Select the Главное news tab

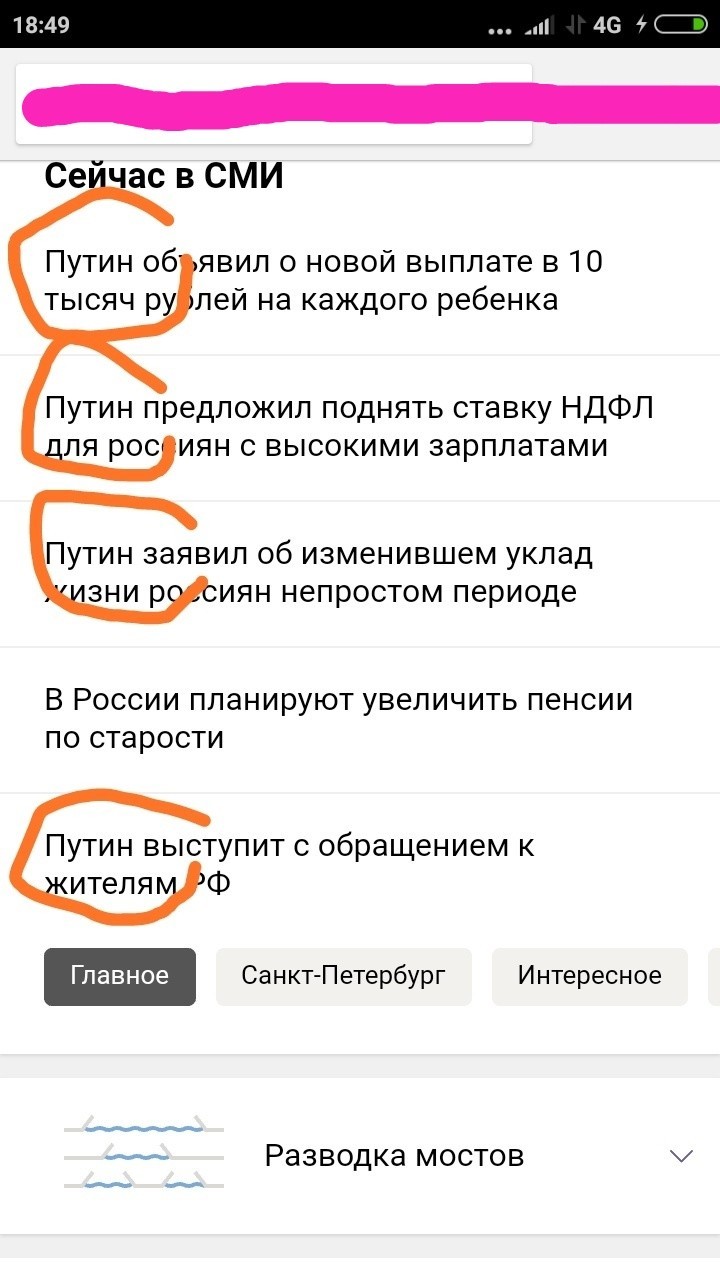[x=120, y=976]
